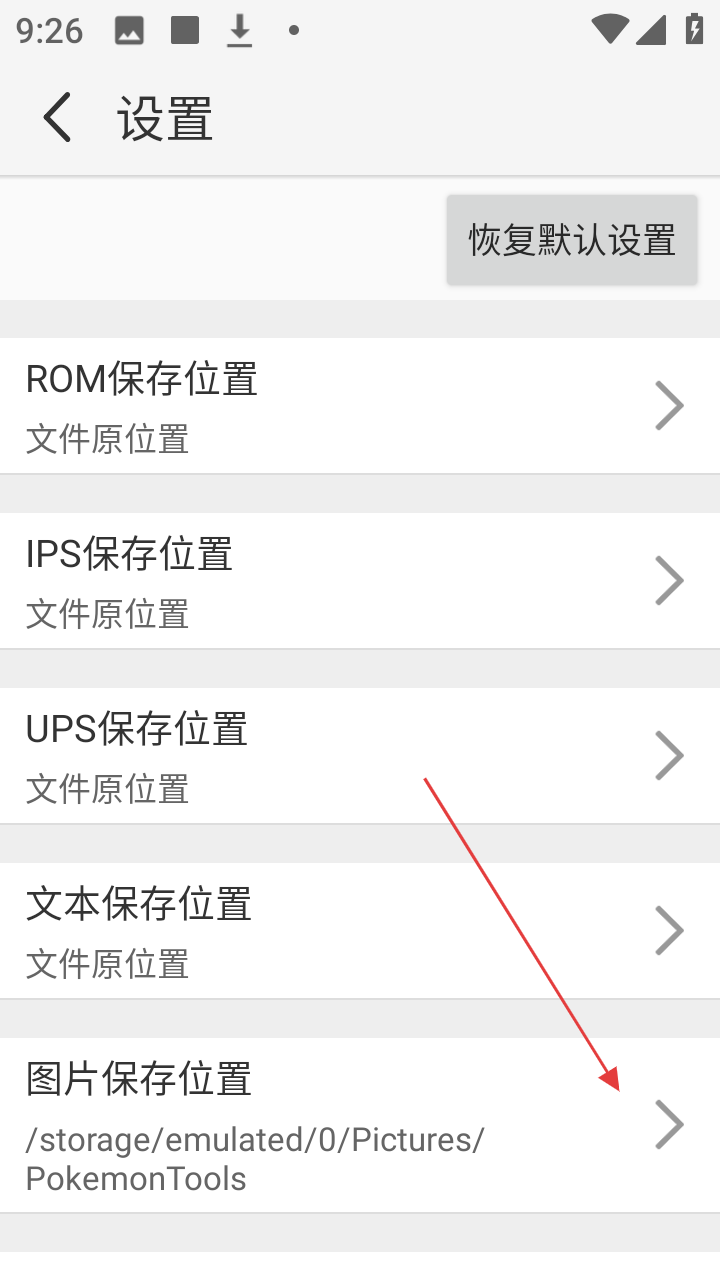Go back from the 设置 screen

point(58,118)
